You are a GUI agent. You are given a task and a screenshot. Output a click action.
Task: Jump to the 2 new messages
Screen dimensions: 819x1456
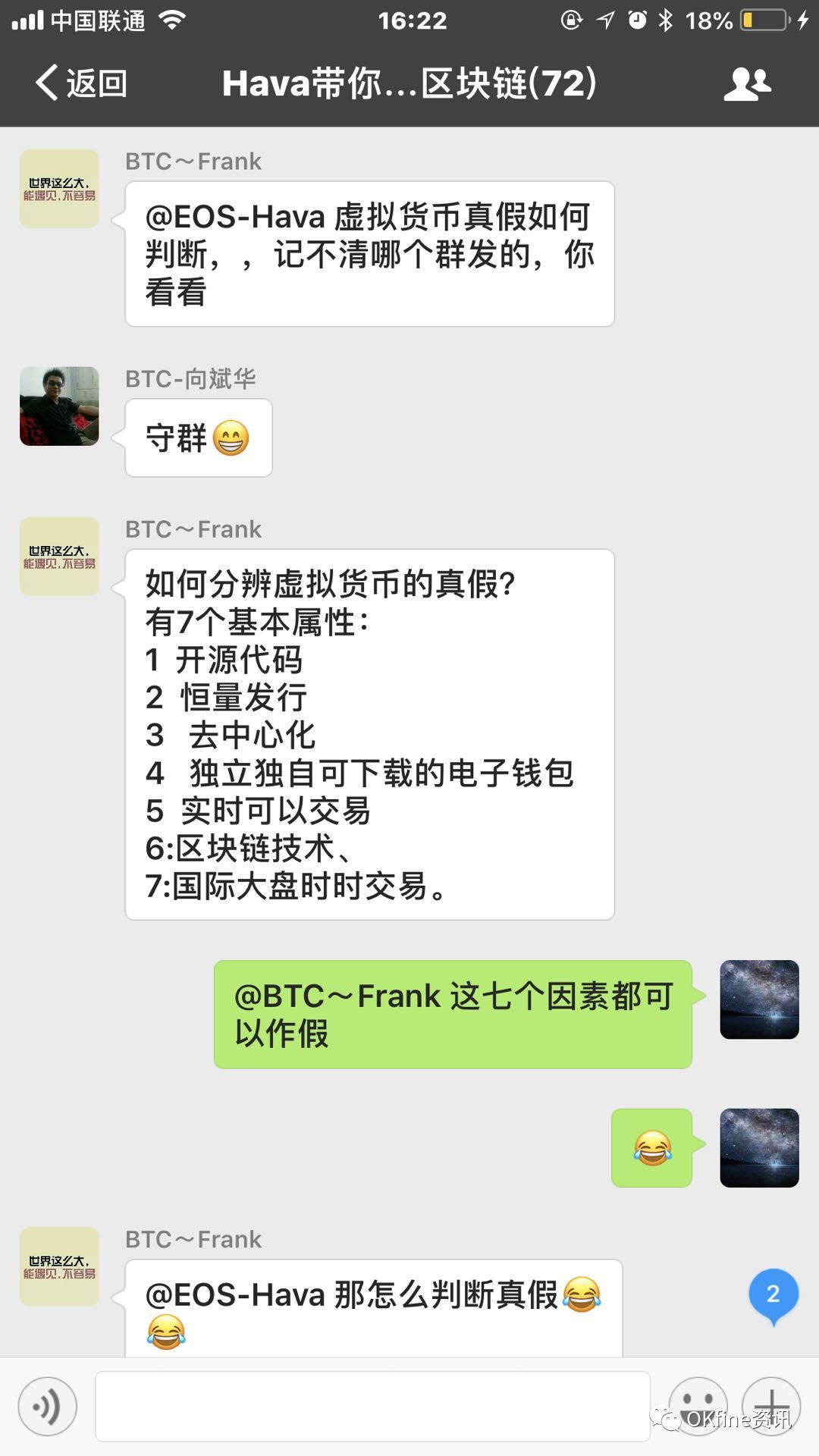(773, 1296)
